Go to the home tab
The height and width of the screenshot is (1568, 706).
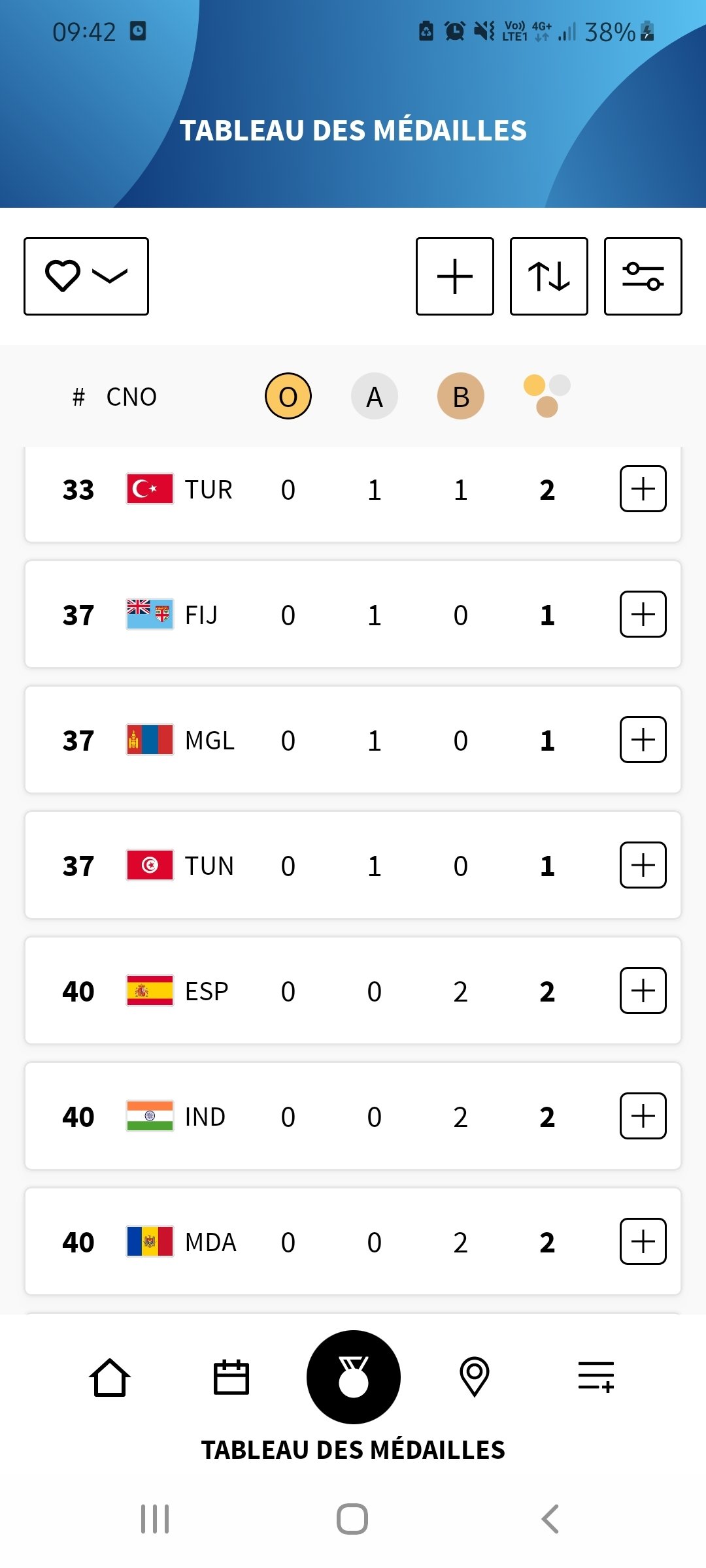[110, 1377]
